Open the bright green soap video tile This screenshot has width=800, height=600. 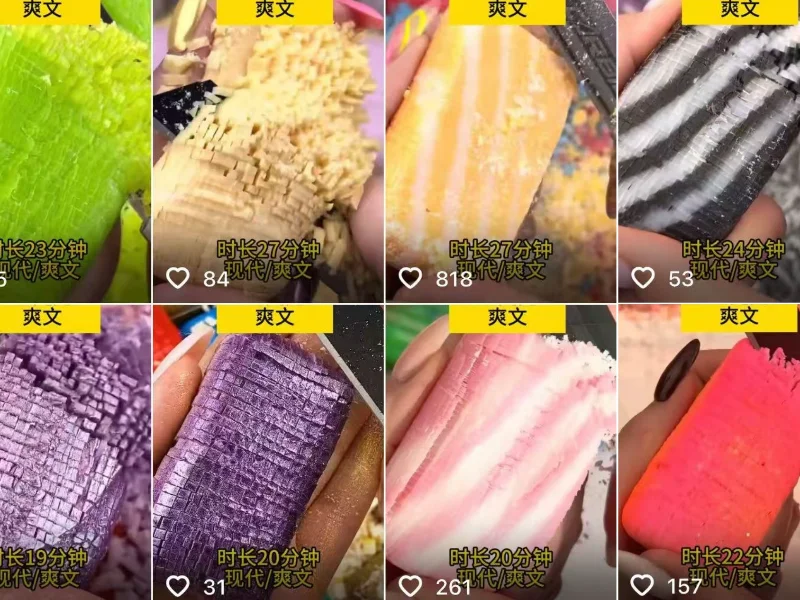[75, 150]
